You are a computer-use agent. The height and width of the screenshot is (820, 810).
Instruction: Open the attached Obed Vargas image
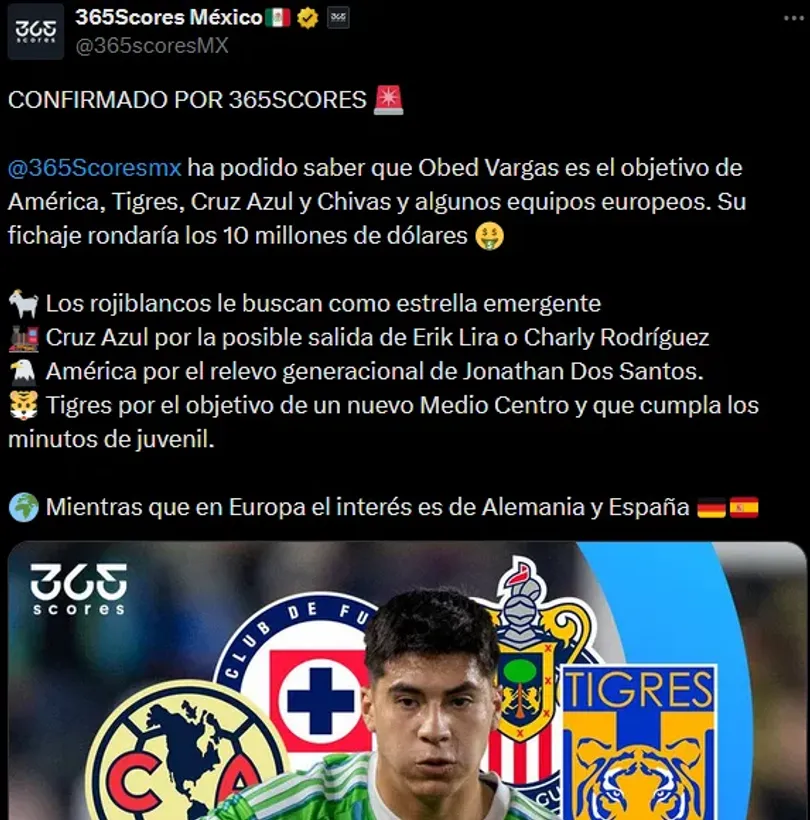click(x=406, y=680)
